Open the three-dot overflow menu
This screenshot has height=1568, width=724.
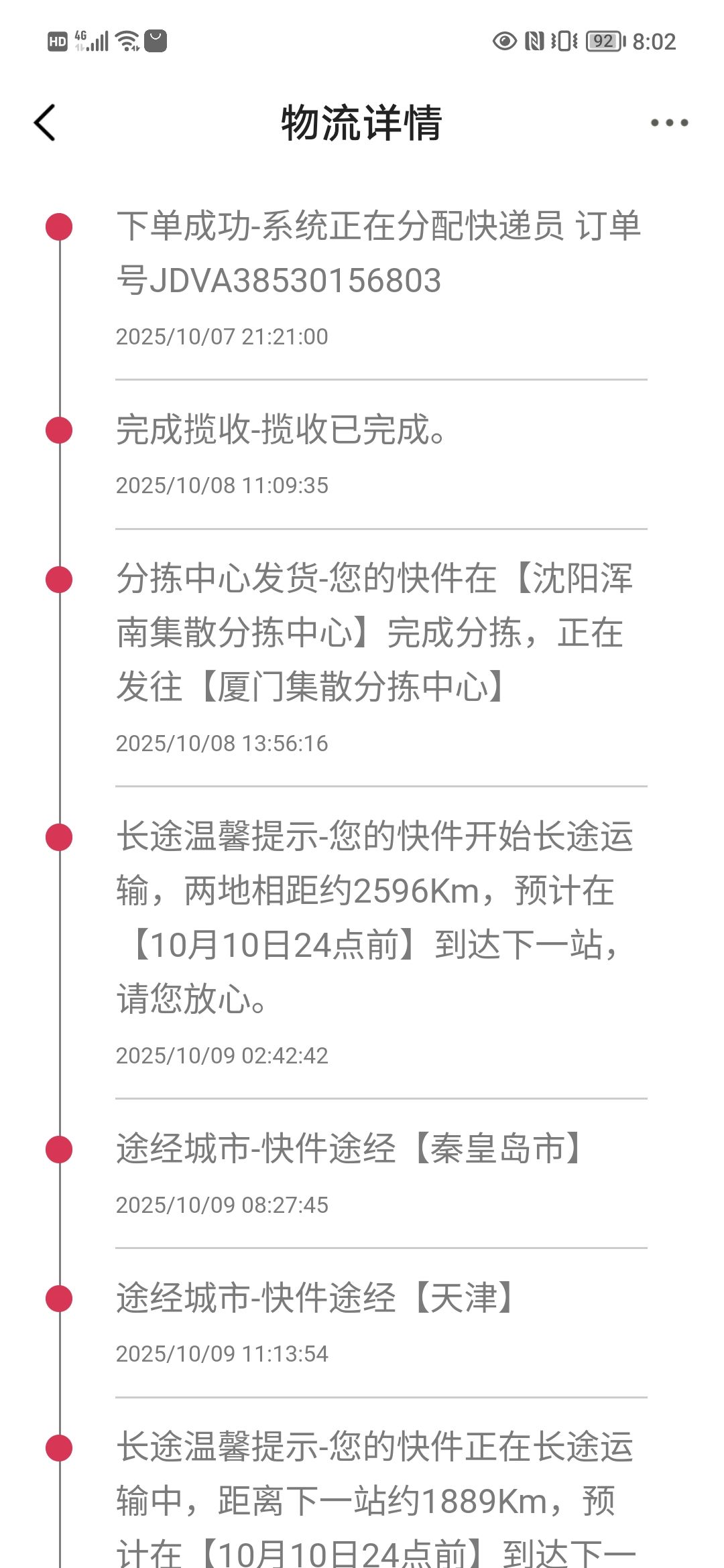[x=669, y=123]
